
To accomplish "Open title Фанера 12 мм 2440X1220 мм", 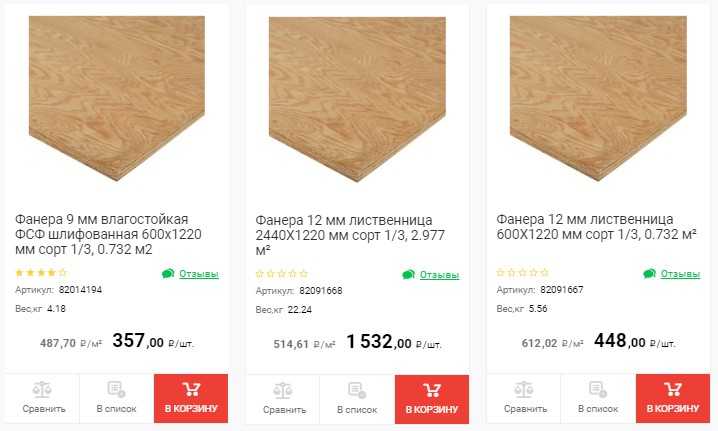I will click(x=350, y=235).
